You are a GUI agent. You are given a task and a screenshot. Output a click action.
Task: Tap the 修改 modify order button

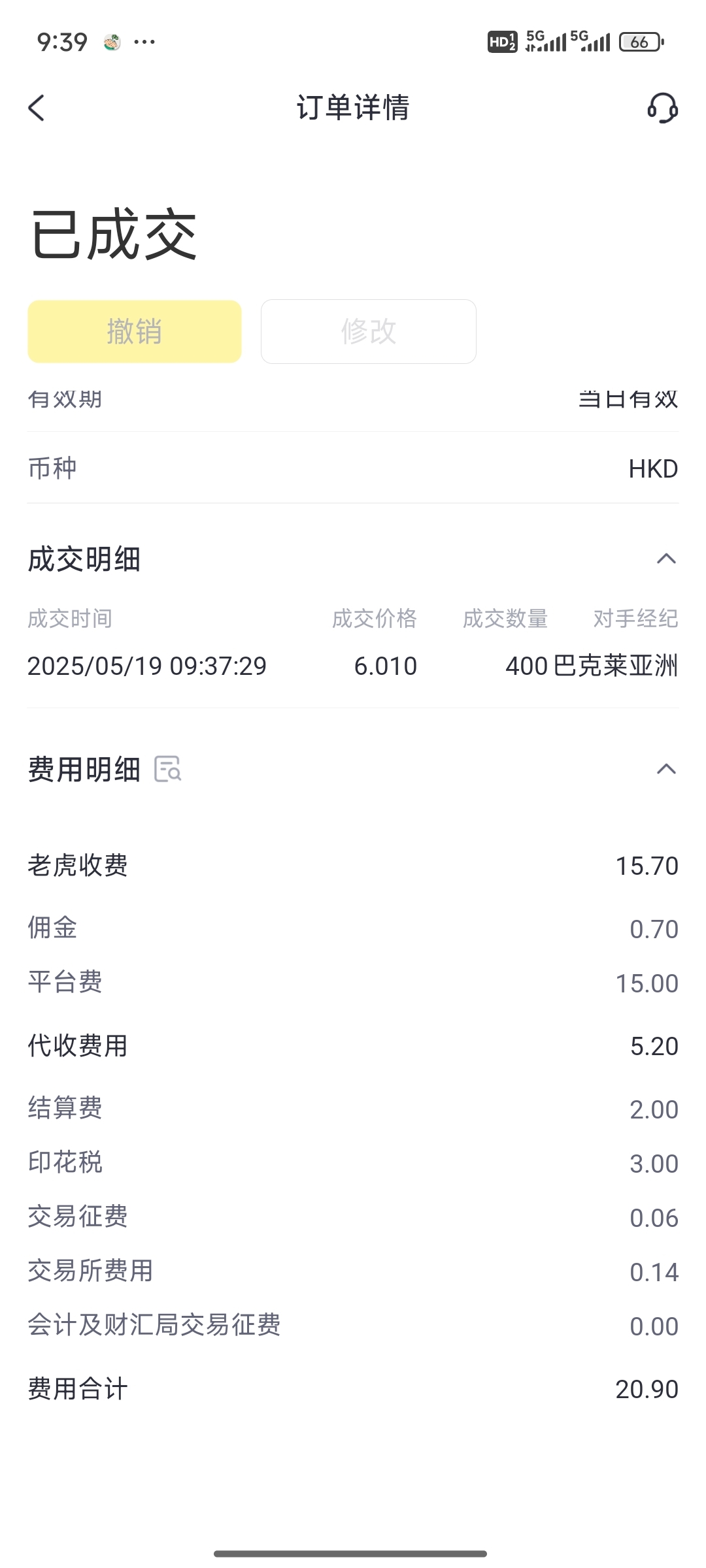coord(369,331)
